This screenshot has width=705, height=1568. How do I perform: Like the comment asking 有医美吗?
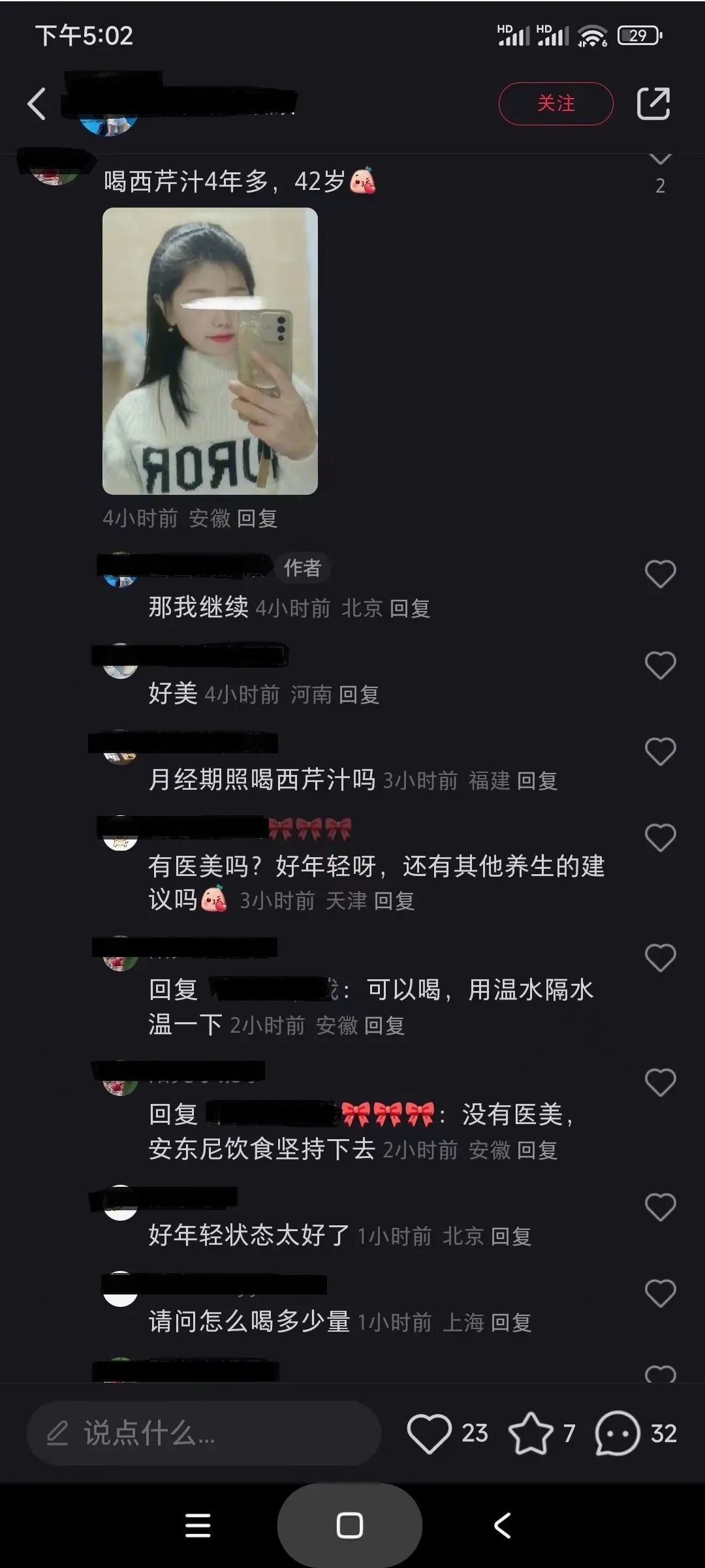(x=660, y=838)
